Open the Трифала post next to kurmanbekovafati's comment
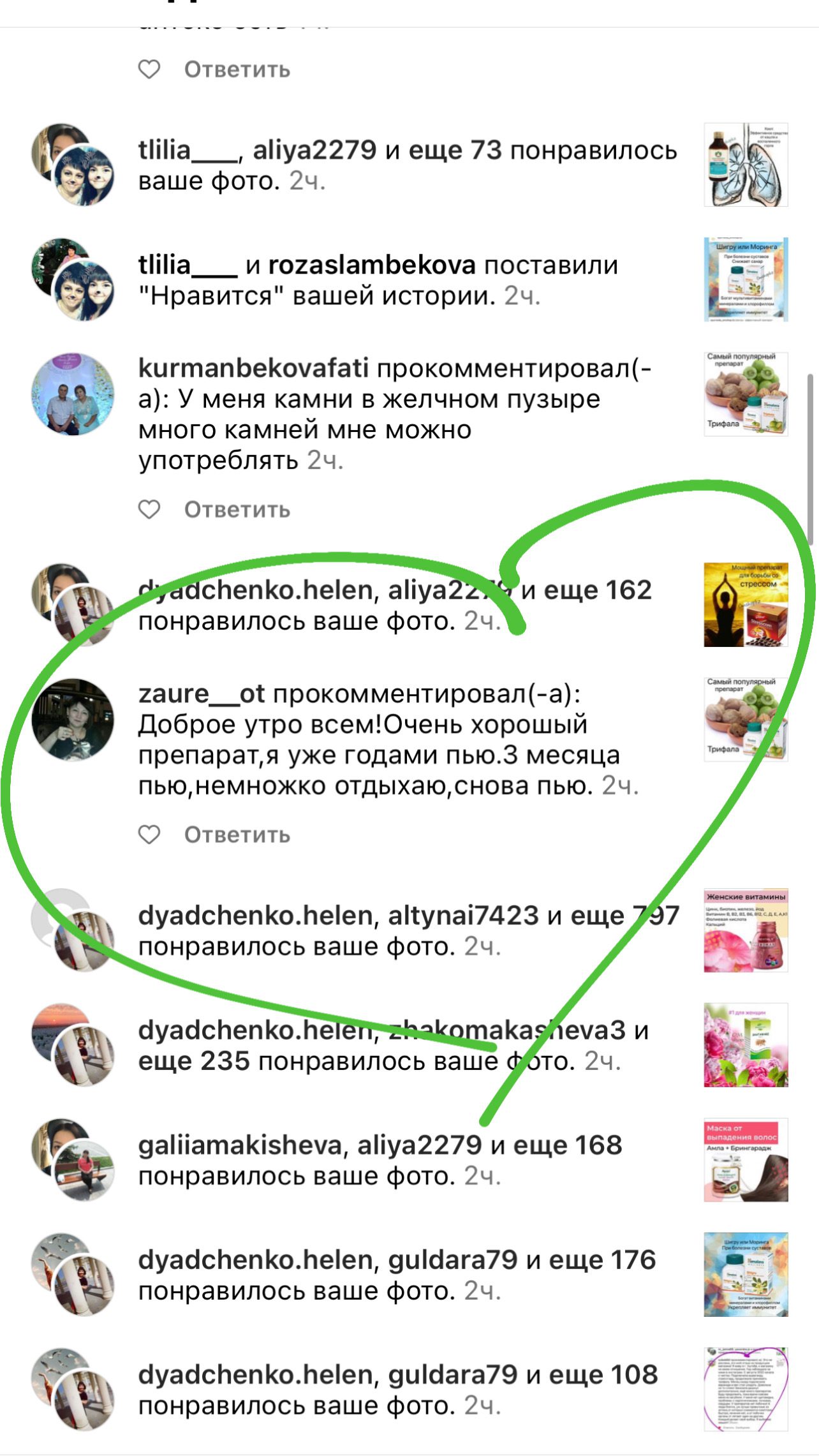819x1456 pixels. [746, 394]
